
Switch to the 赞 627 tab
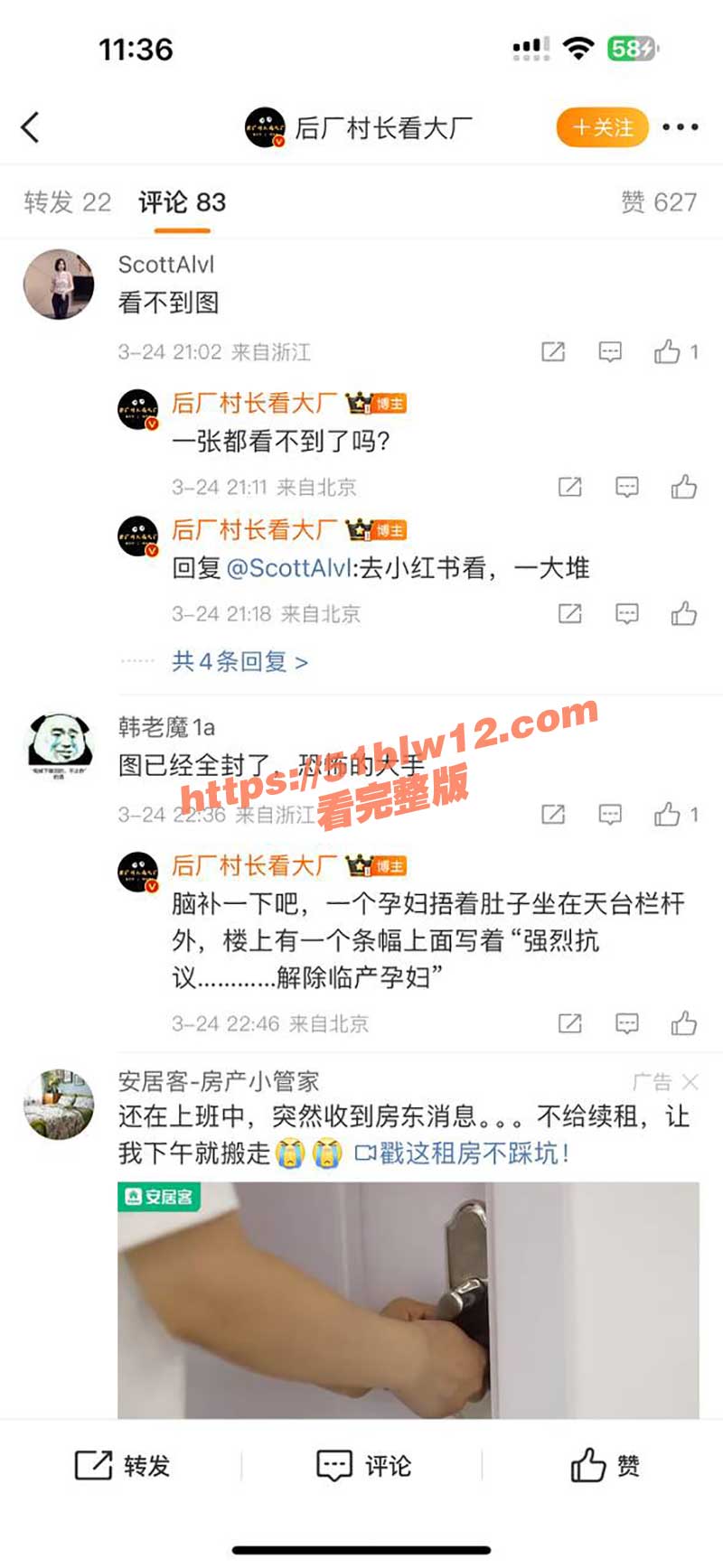658,202
